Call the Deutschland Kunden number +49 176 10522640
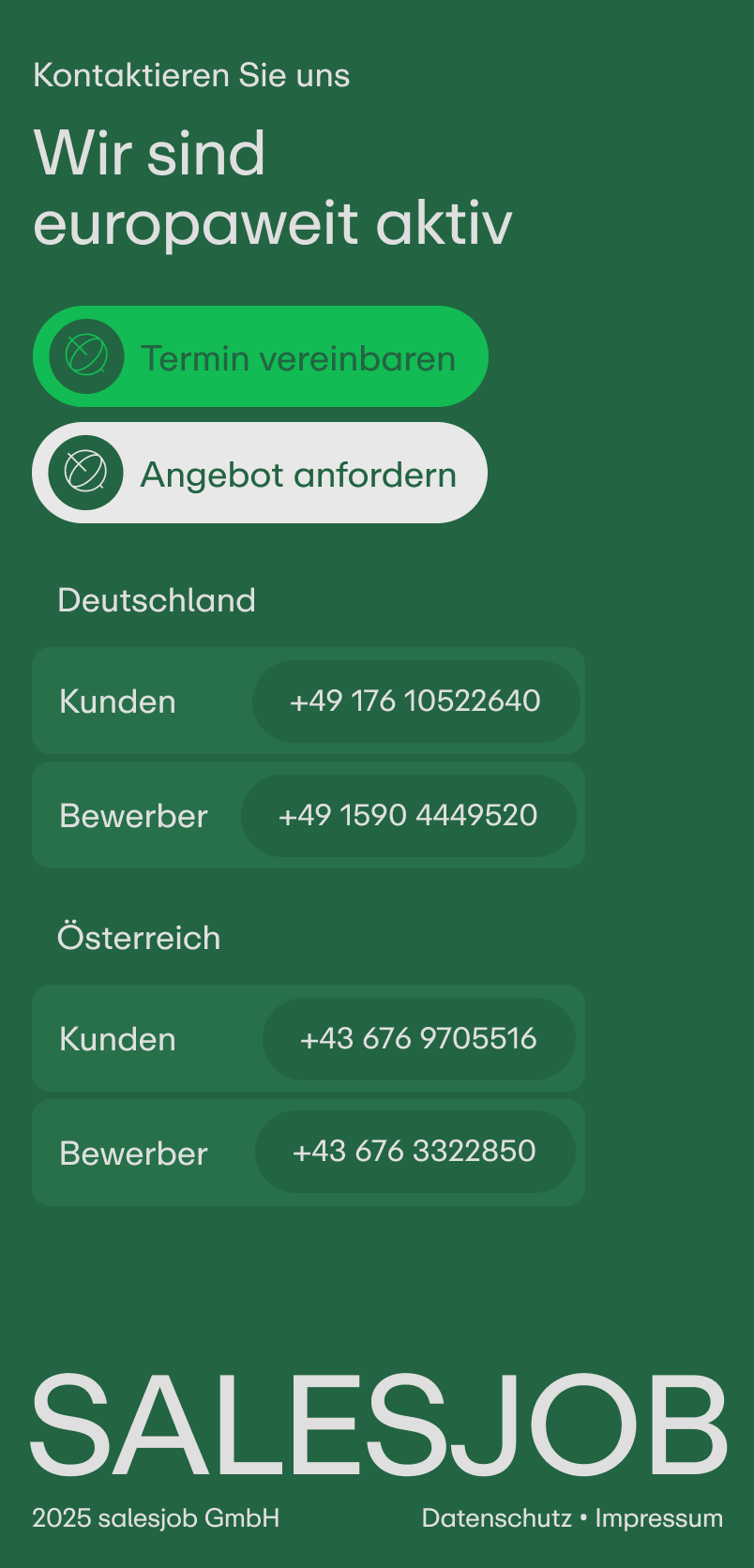Screen dimensions: 754x1568 (x=416, y=701)
